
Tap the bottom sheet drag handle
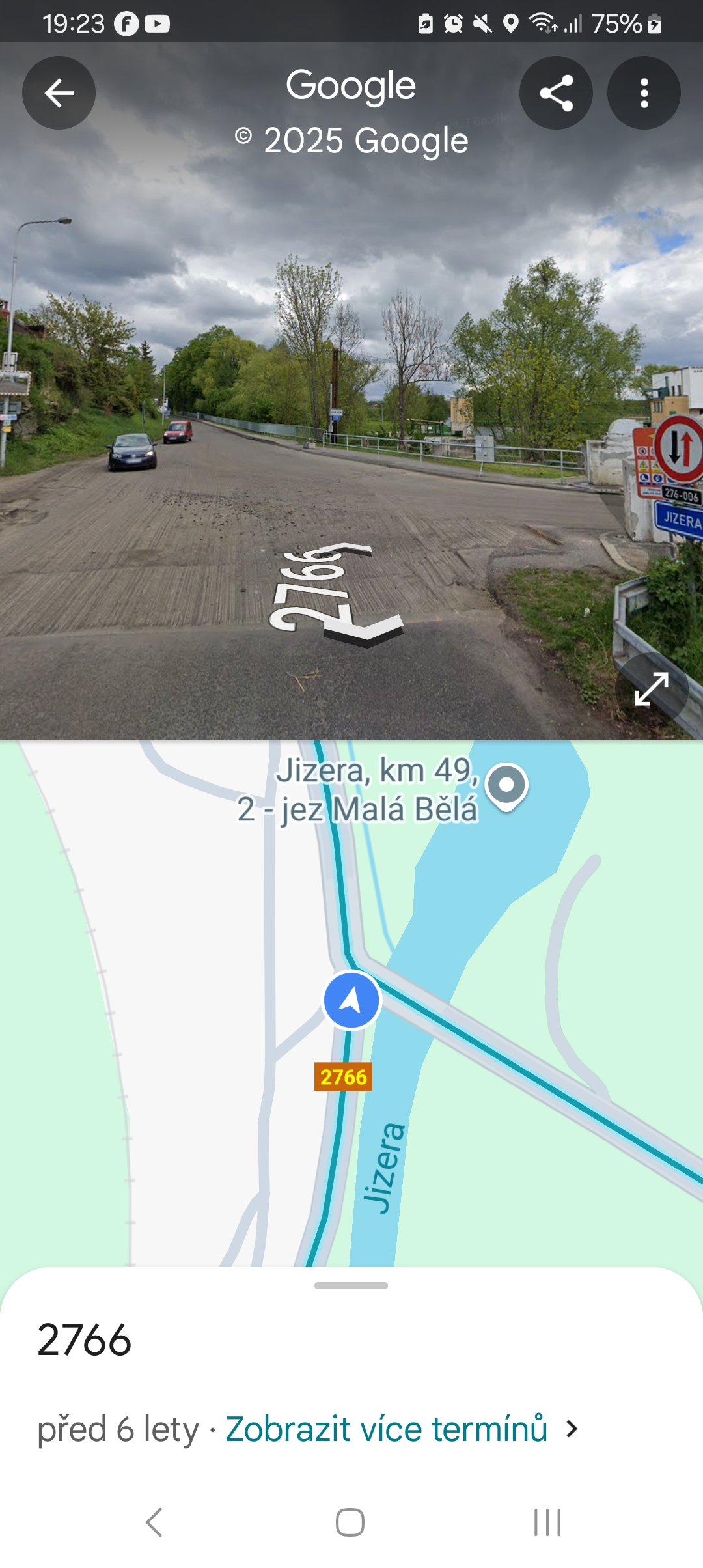351,1285
